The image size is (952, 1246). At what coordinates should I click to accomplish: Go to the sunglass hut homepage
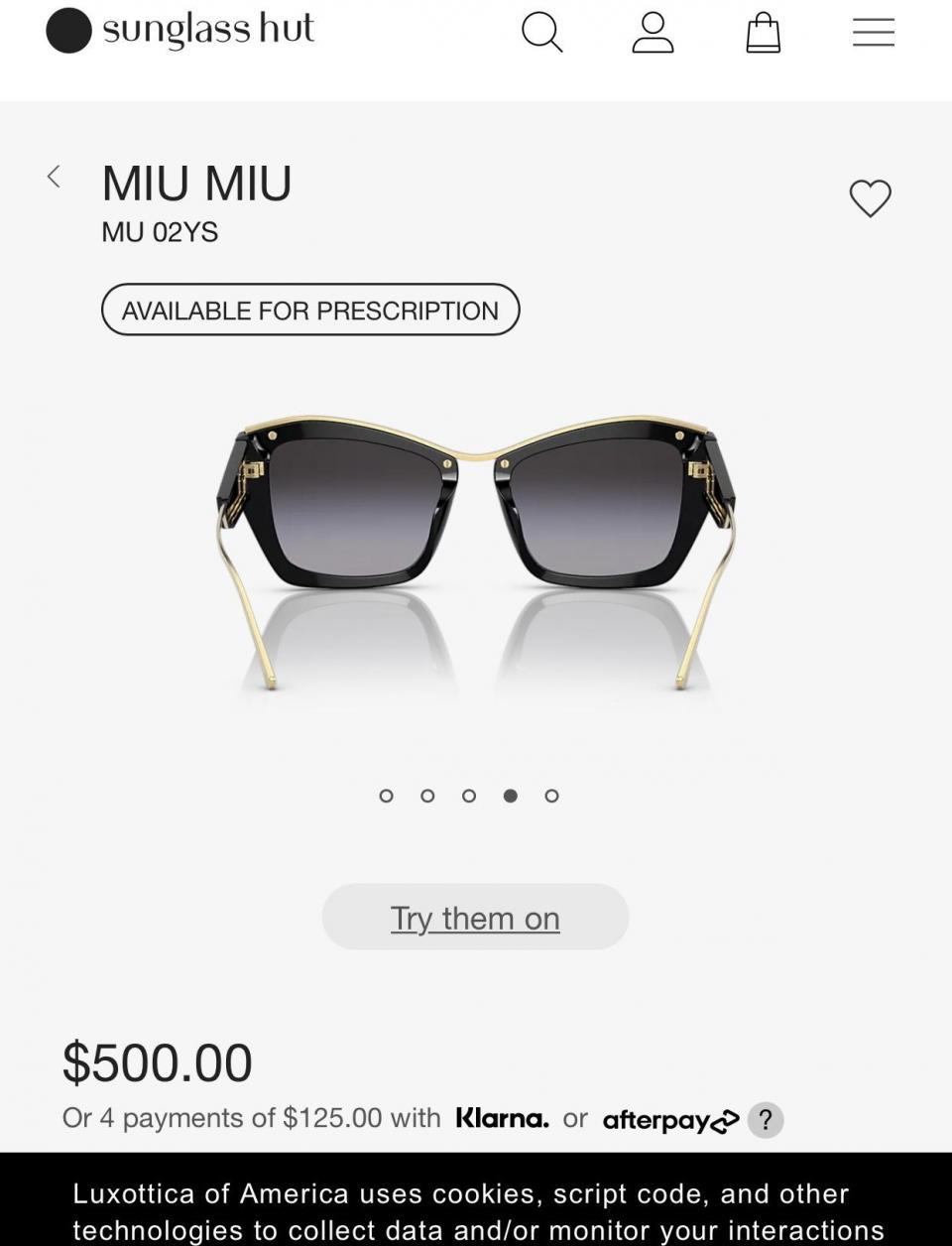[179, 30]
